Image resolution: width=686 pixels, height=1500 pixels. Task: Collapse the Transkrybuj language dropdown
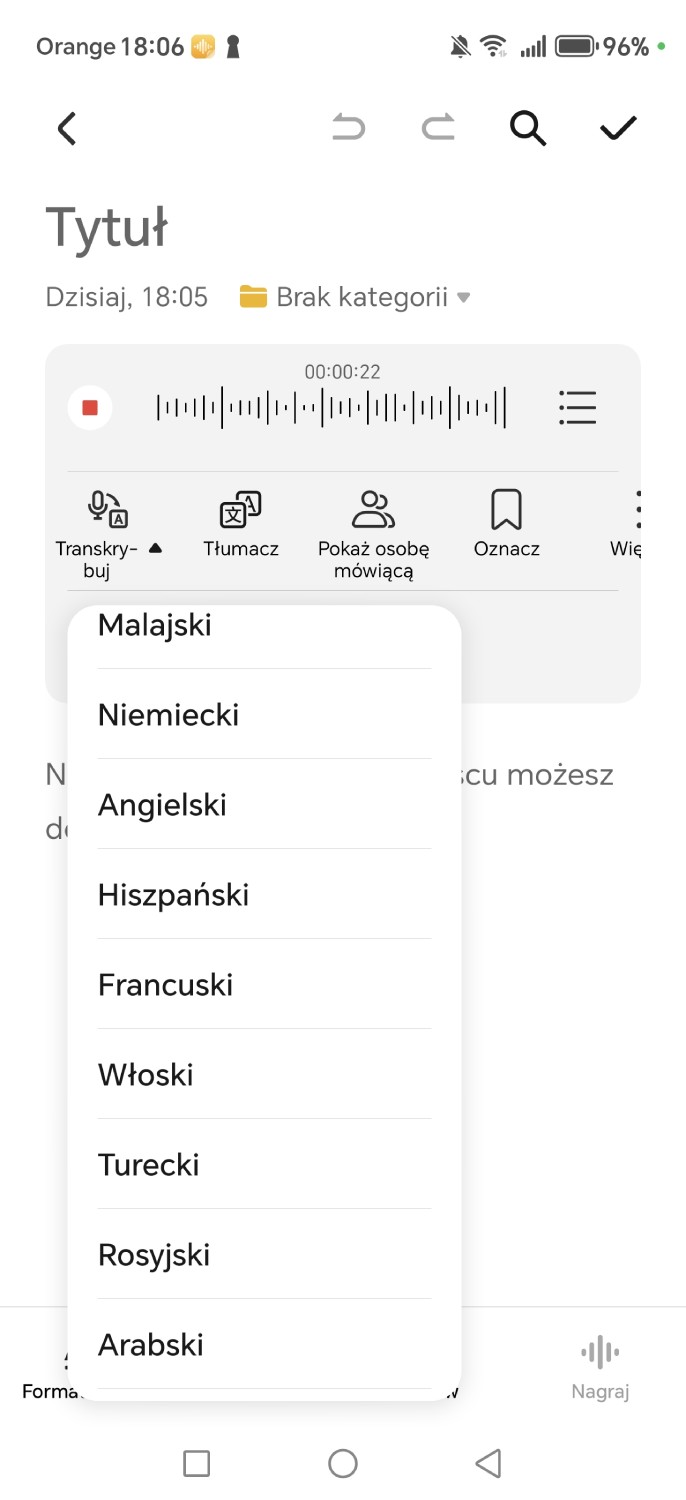108,535
